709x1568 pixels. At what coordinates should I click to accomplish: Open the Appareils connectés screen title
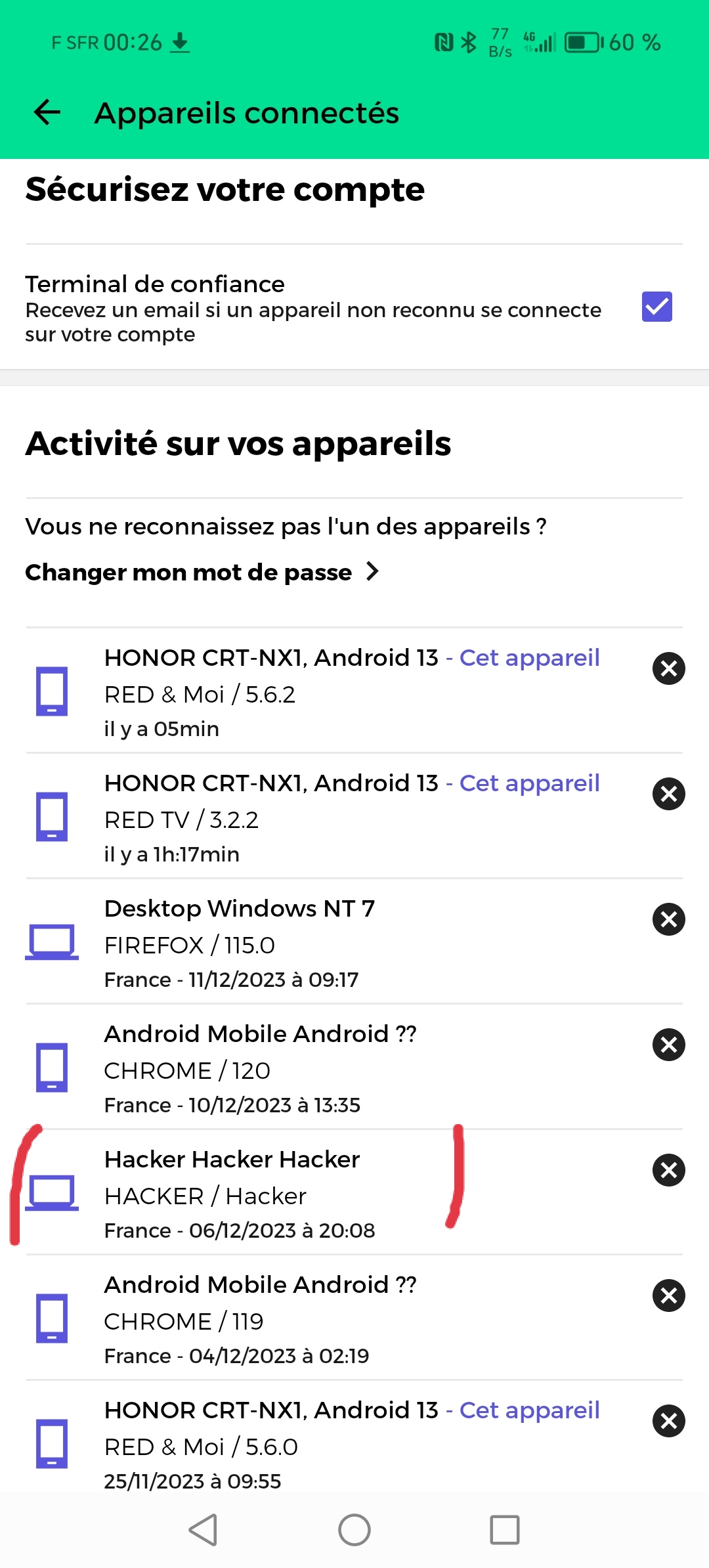click(246, 112)
